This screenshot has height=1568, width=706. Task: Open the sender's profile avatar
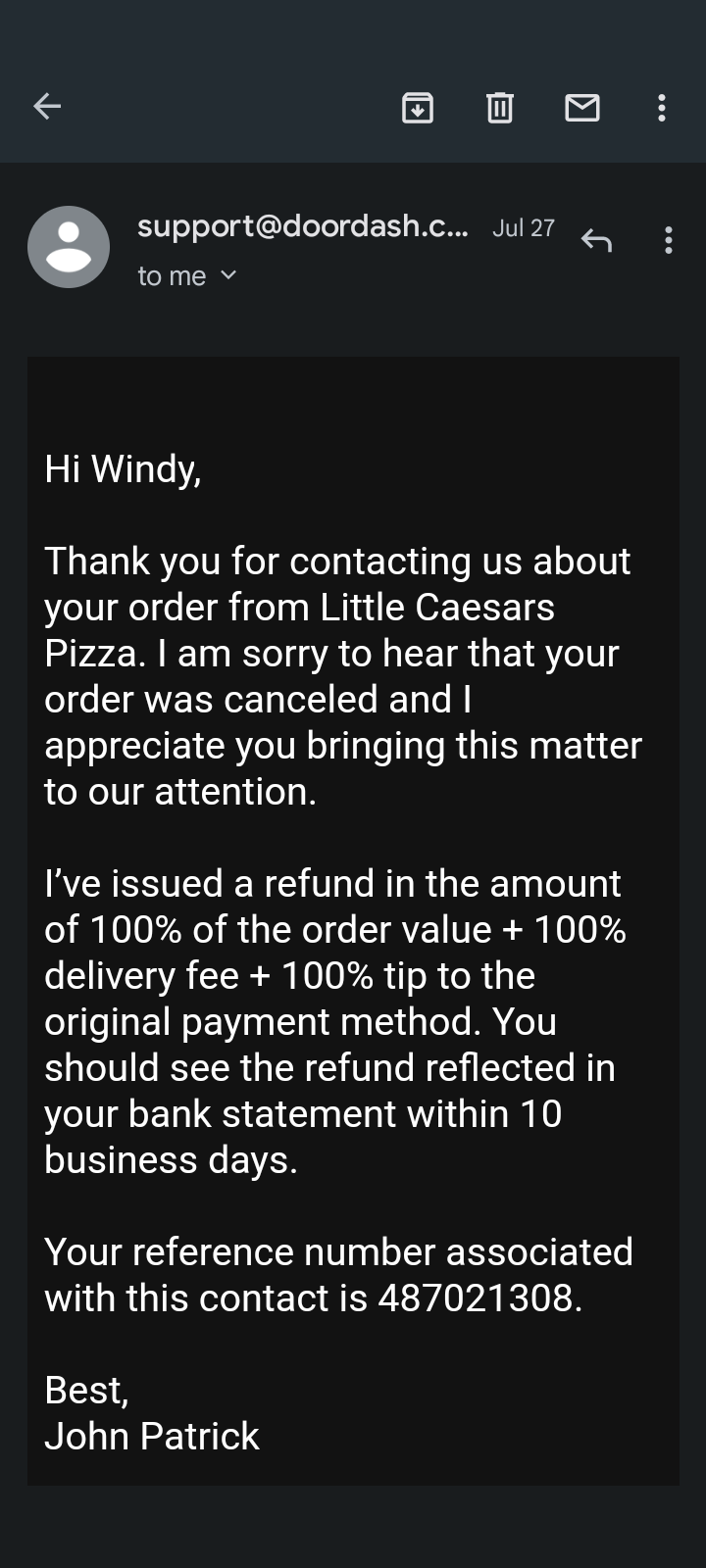69,247
